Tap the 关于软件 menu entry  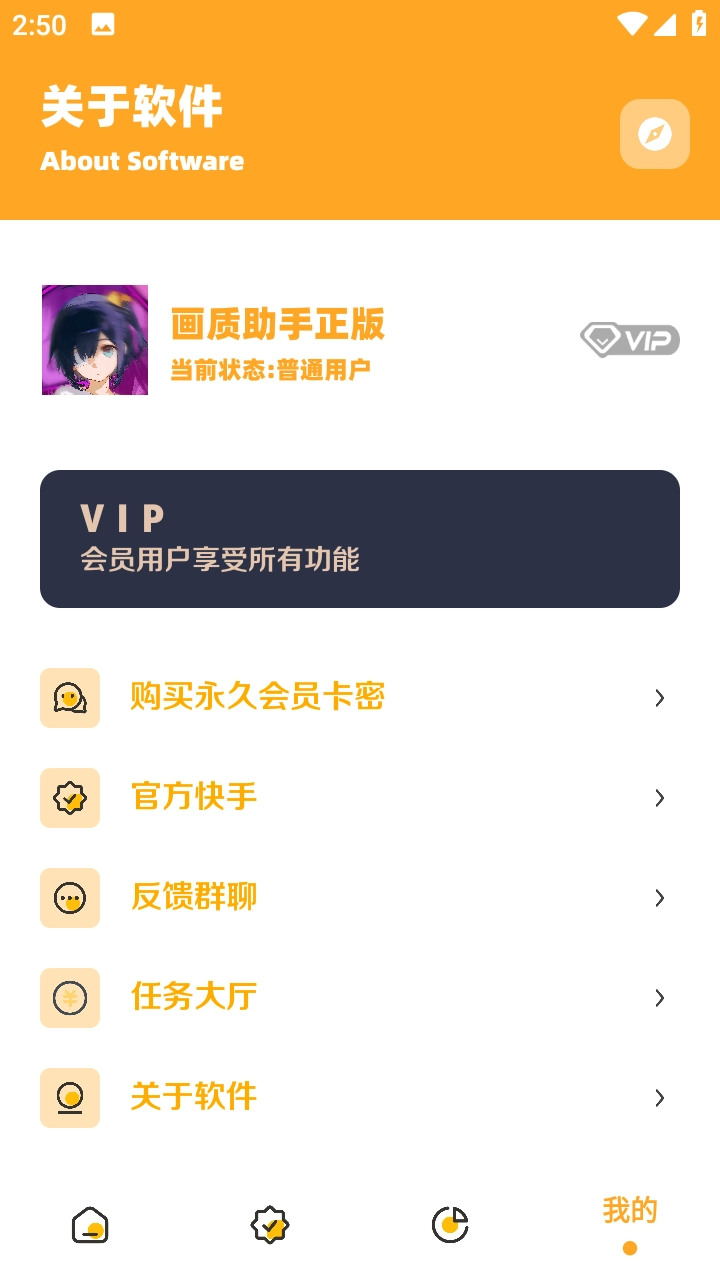click(x=193, y=1097)
